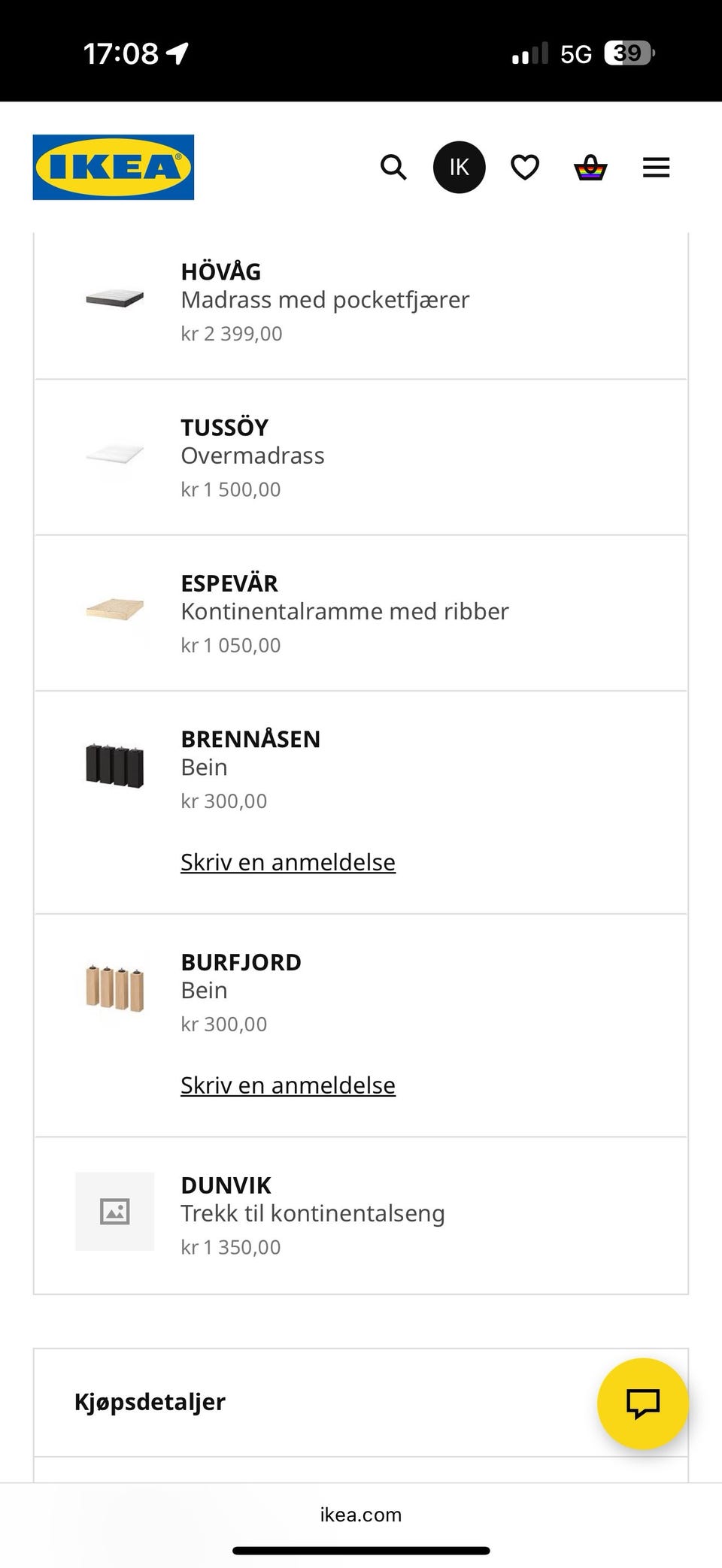Image resolution: width=722 pixels, height=1568 pixels.
Task: Start a chat with the yellow chat button
Action: point(642,1403)
